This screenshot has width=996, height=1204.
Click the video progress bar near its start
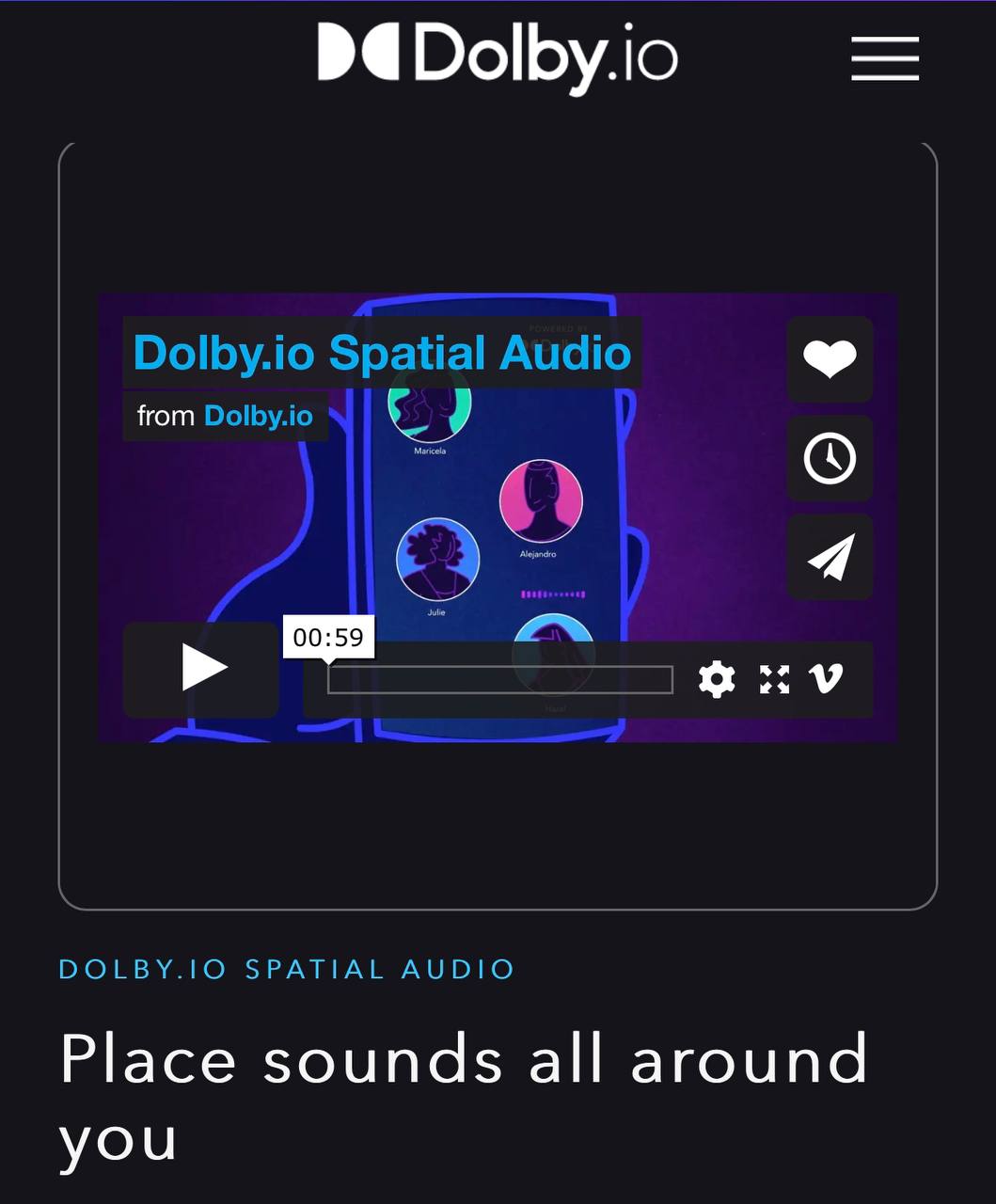pyautogui.click(x=348, y=679)
